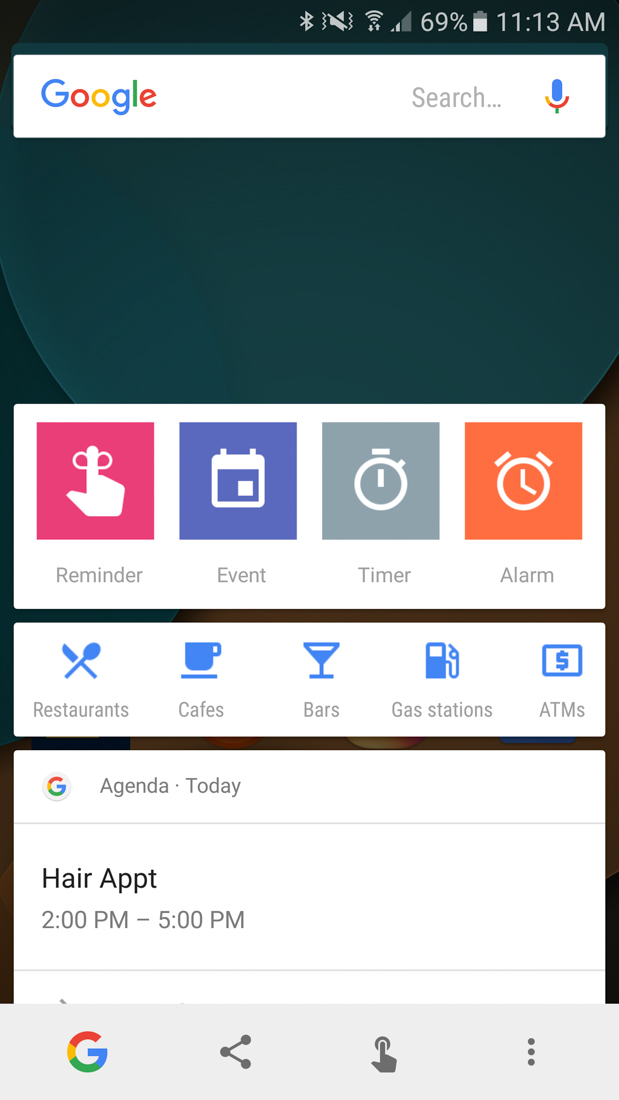Find nearby Gas stations
Viewport: 619px width, 1100px height.
coord(442,679)
